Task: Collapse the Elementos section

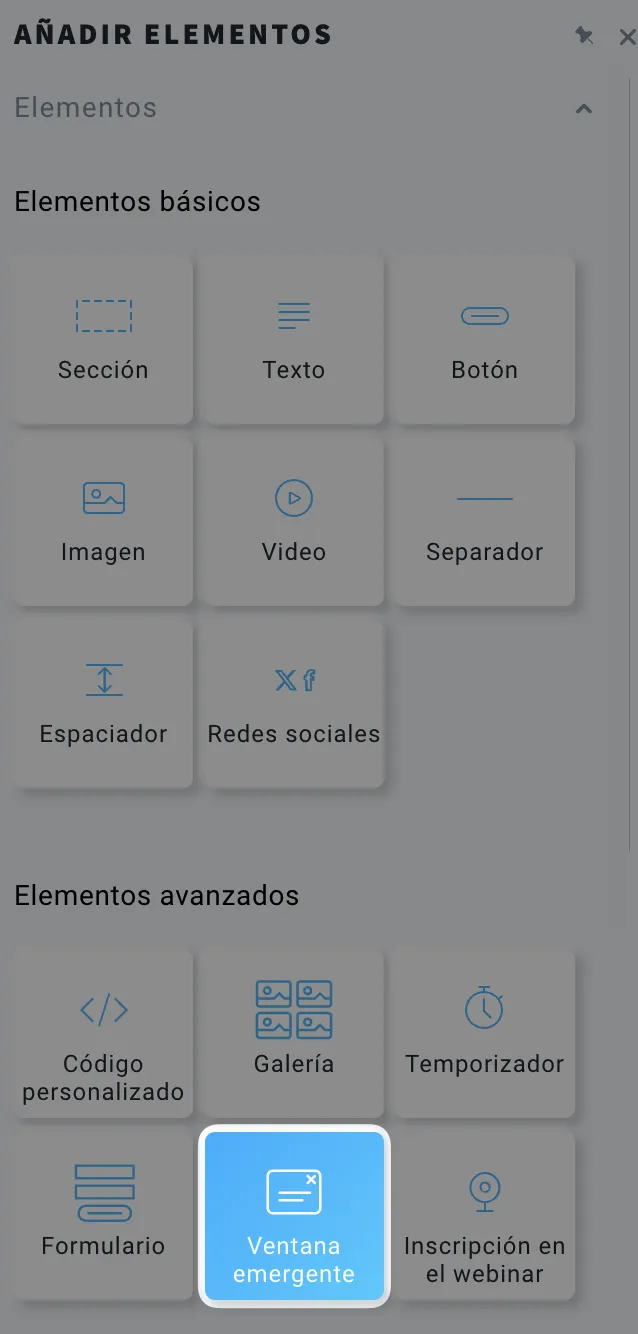Action: click(584, 108)
